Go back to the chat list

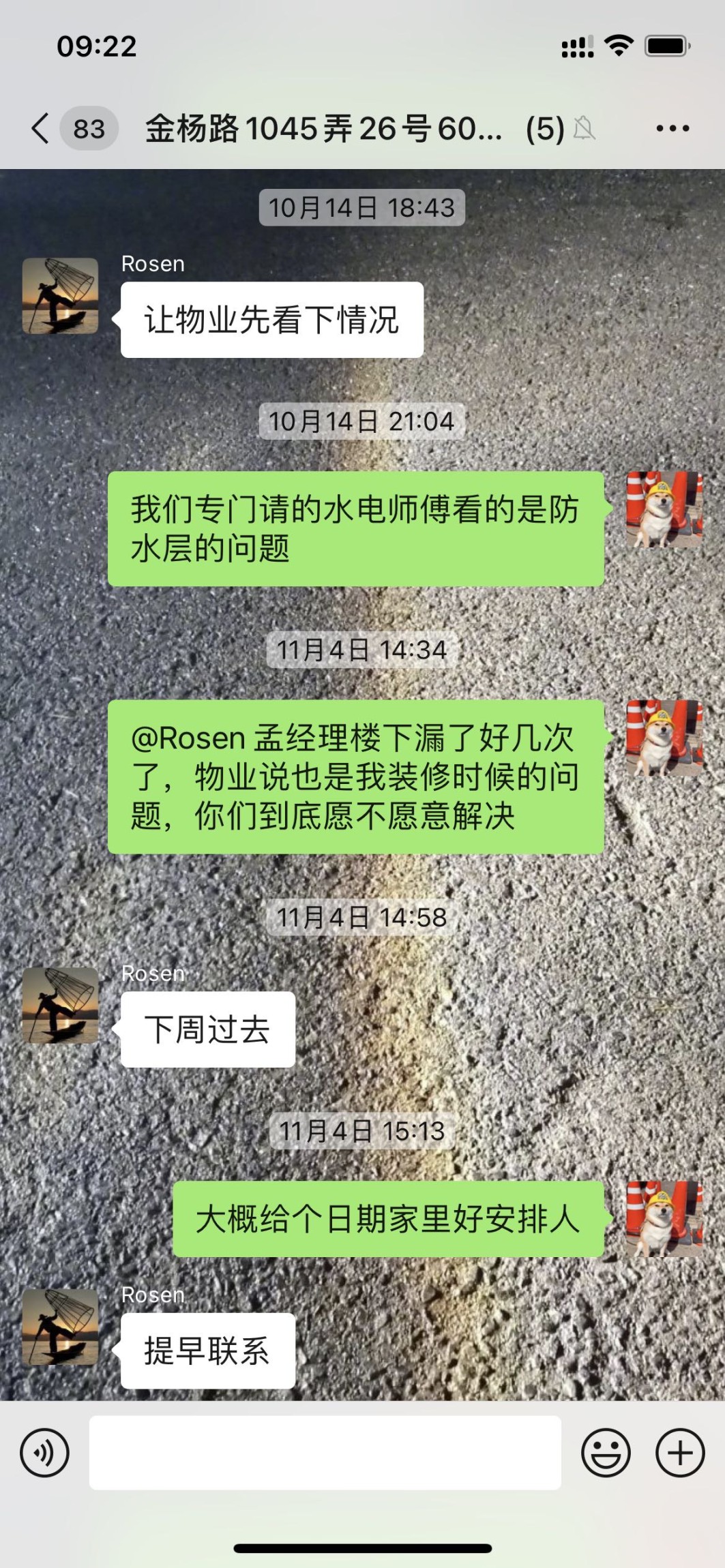click(x=41, y=128)
